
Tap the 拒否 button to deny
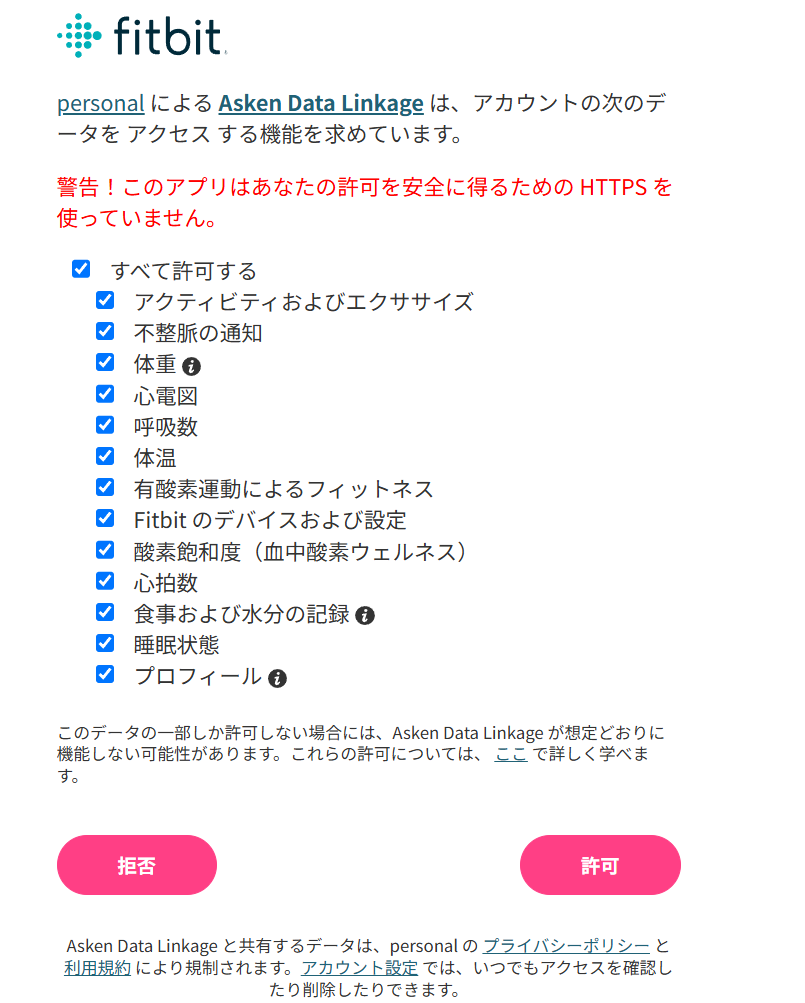point(137,865)
